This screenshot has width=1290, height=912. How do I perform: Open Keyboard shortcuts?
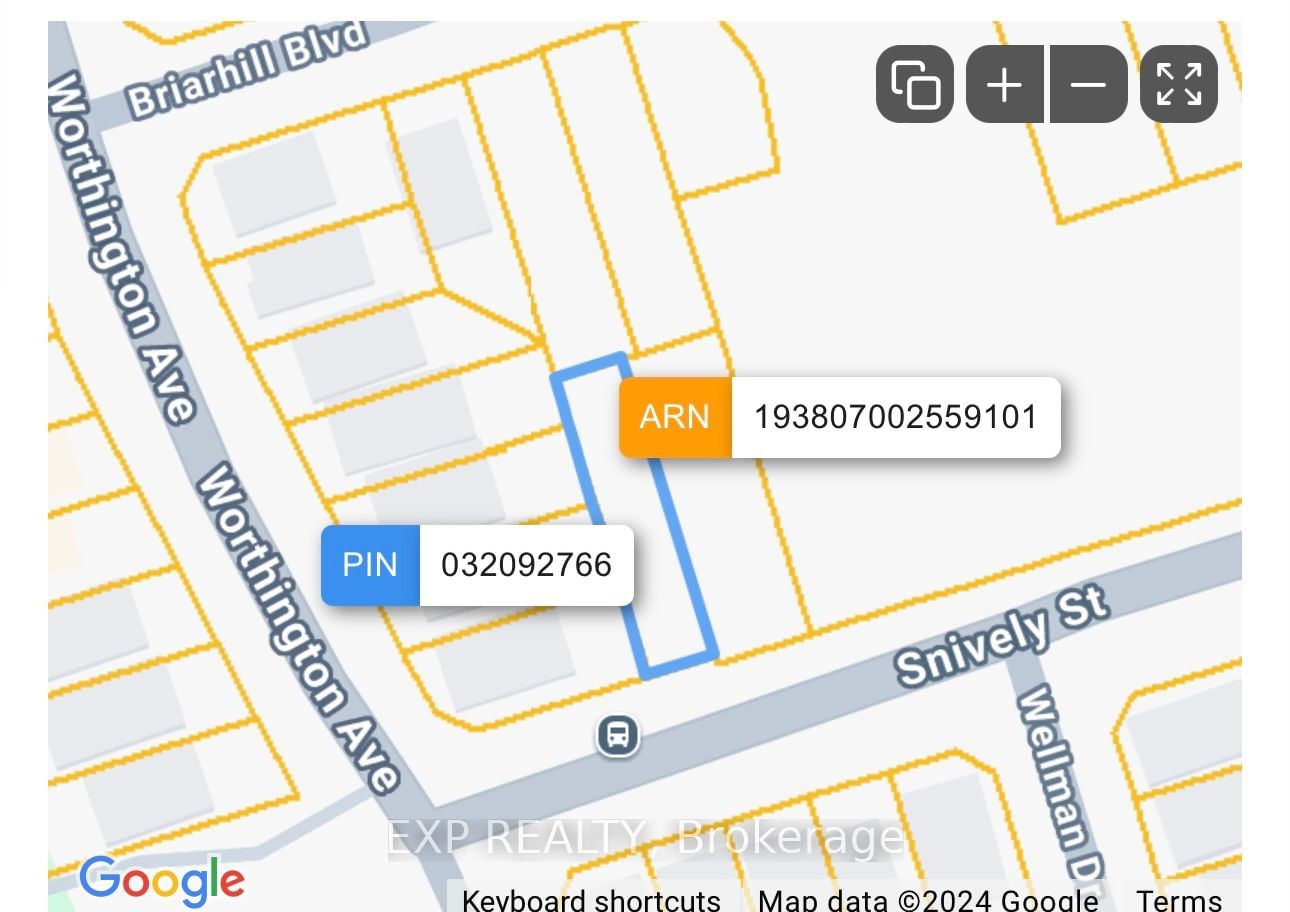pos(591,899)
